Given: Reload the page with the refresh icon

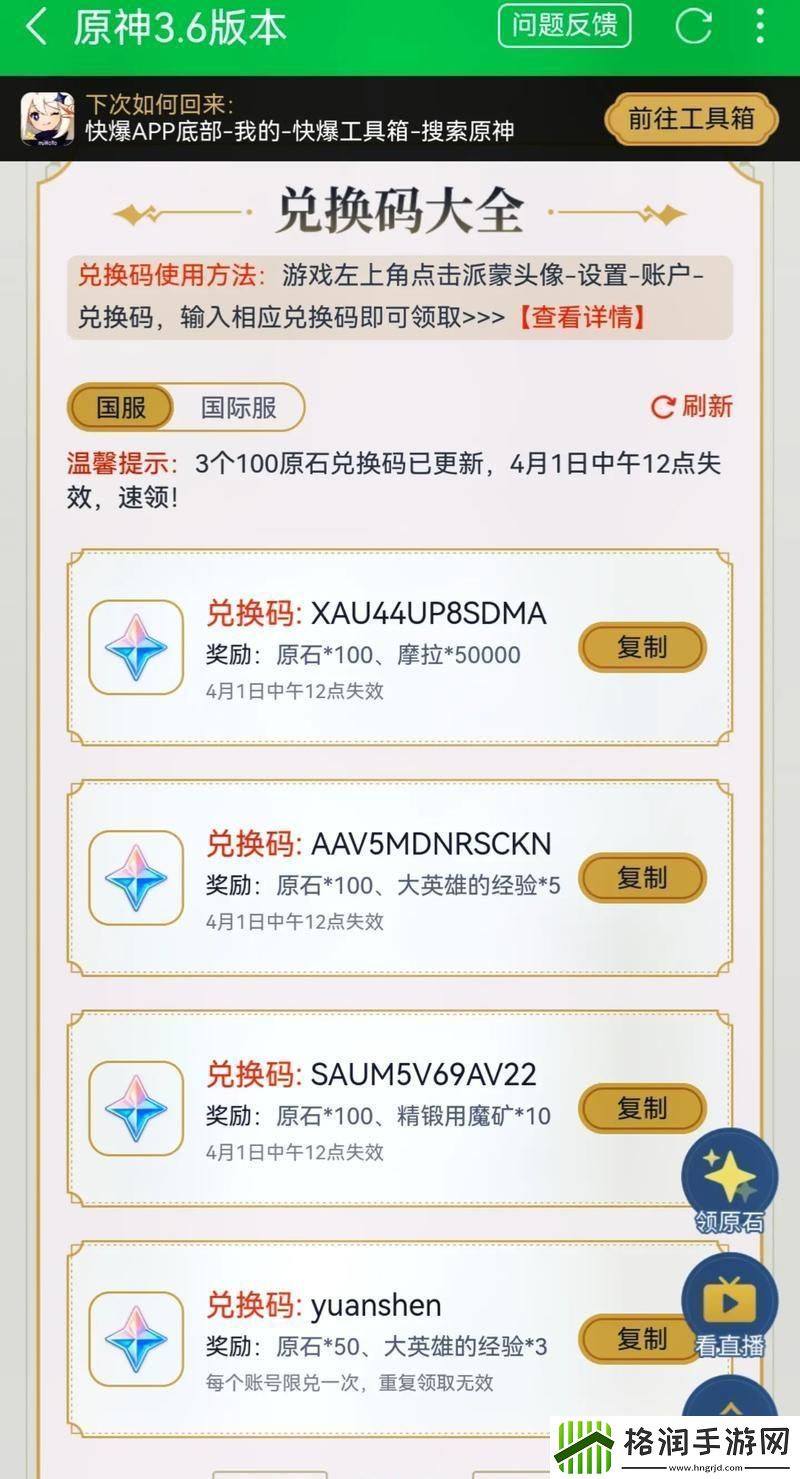Looking at the screenshot, I should coord(693,26).
